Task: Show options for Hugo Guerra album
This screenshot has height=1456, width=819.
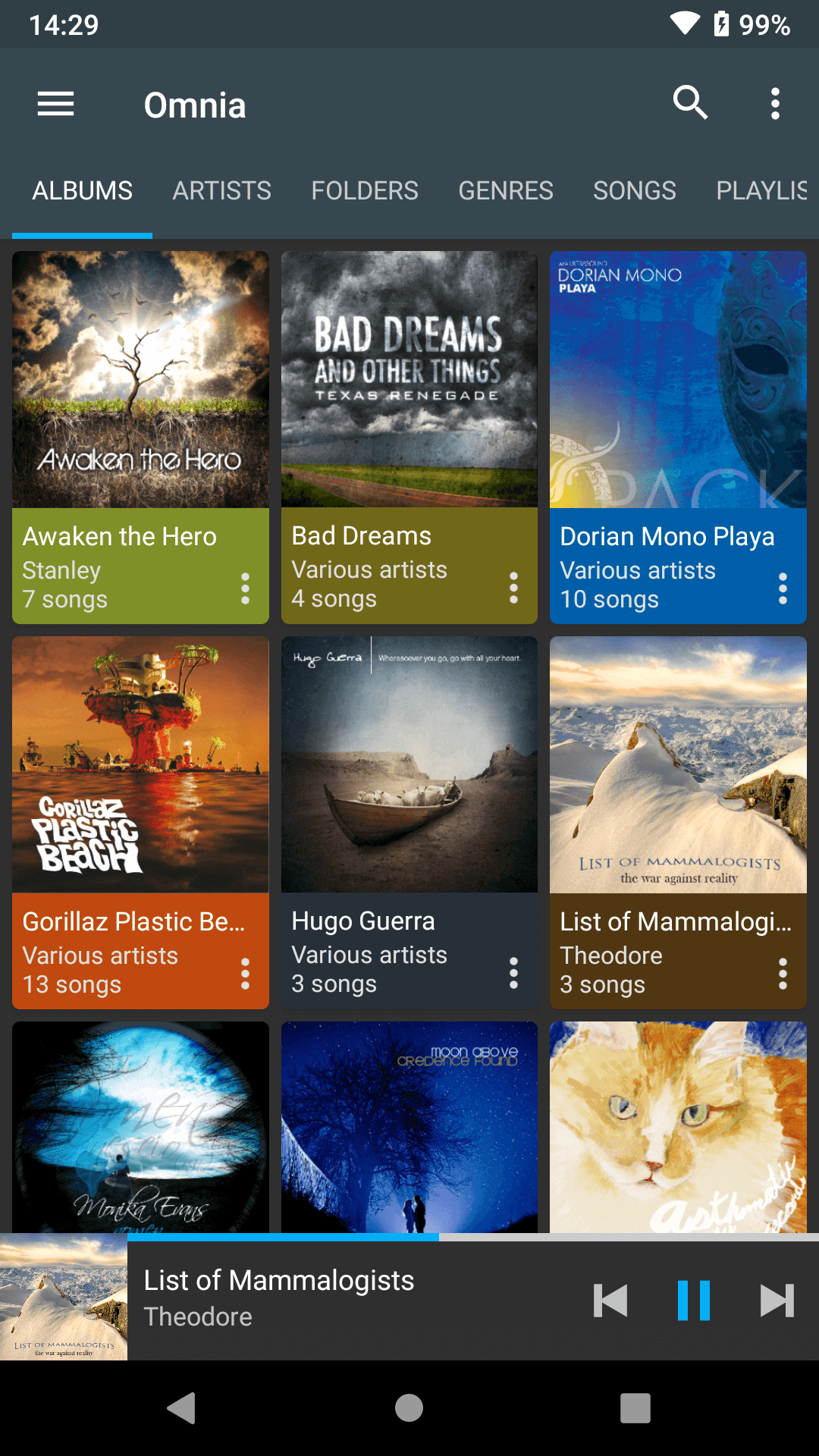Action: [x=513, y=973]
